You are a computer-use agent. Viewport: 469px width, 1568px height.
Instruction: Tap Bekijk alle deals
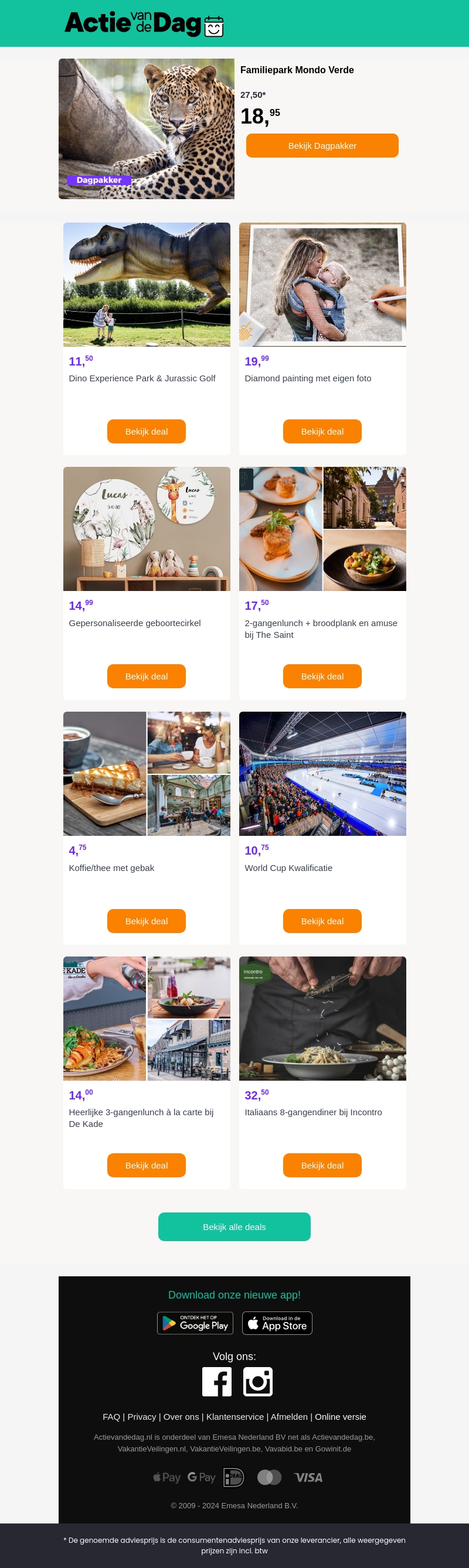click(x=234, y=1226)
